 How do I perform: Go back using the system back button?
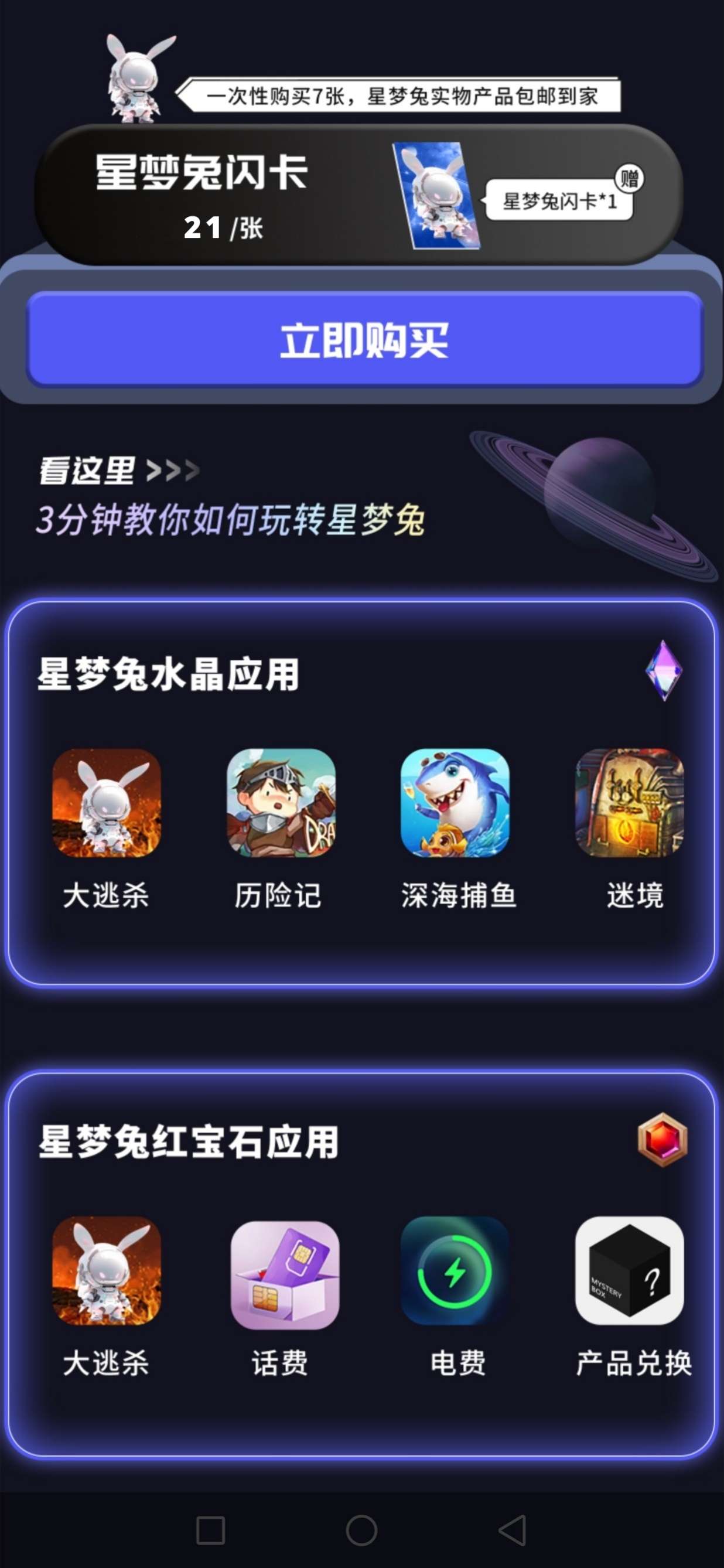[x=513, y=1530]
